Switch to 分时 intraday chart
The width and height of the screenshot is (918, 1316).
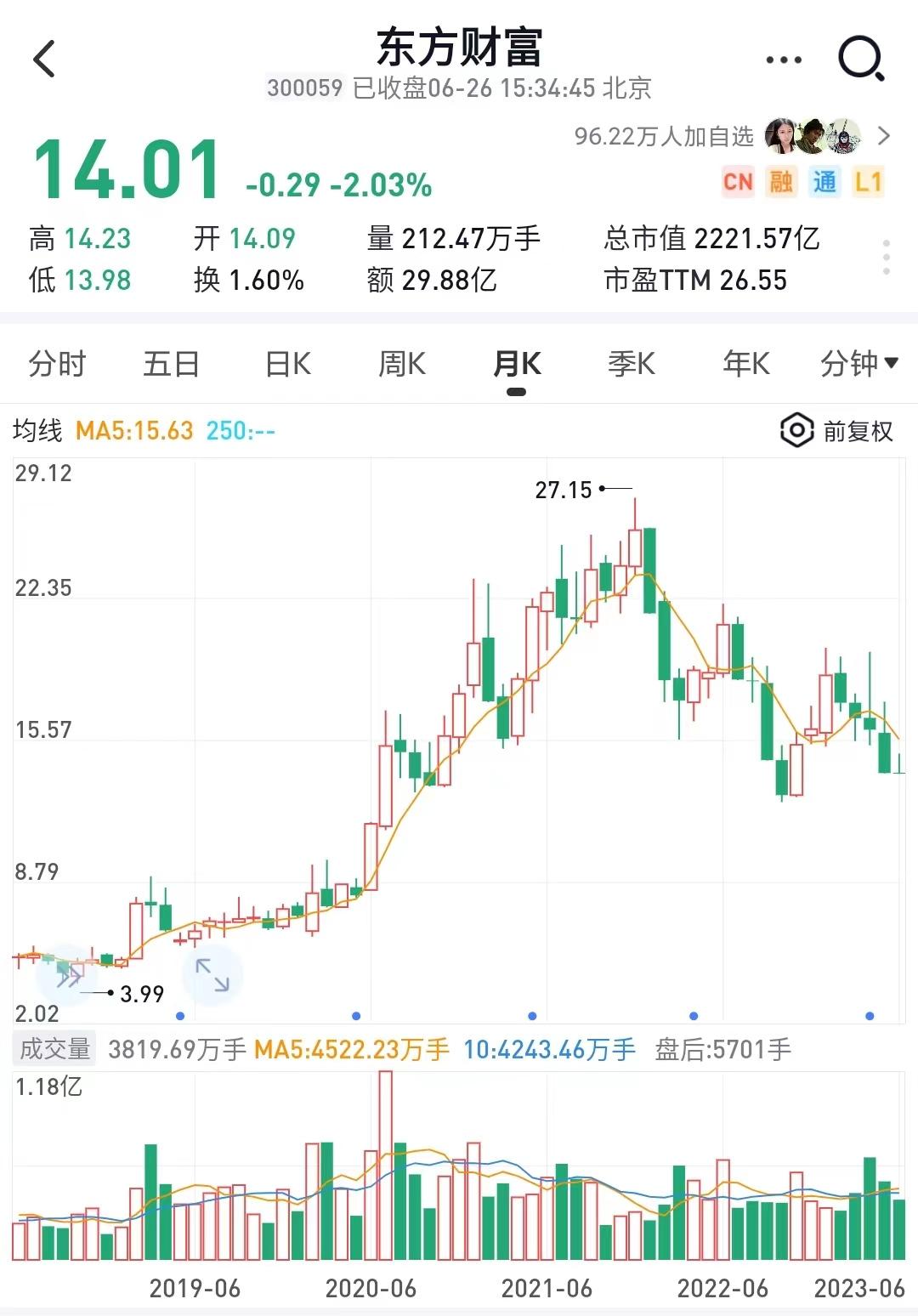pos(57,364)
